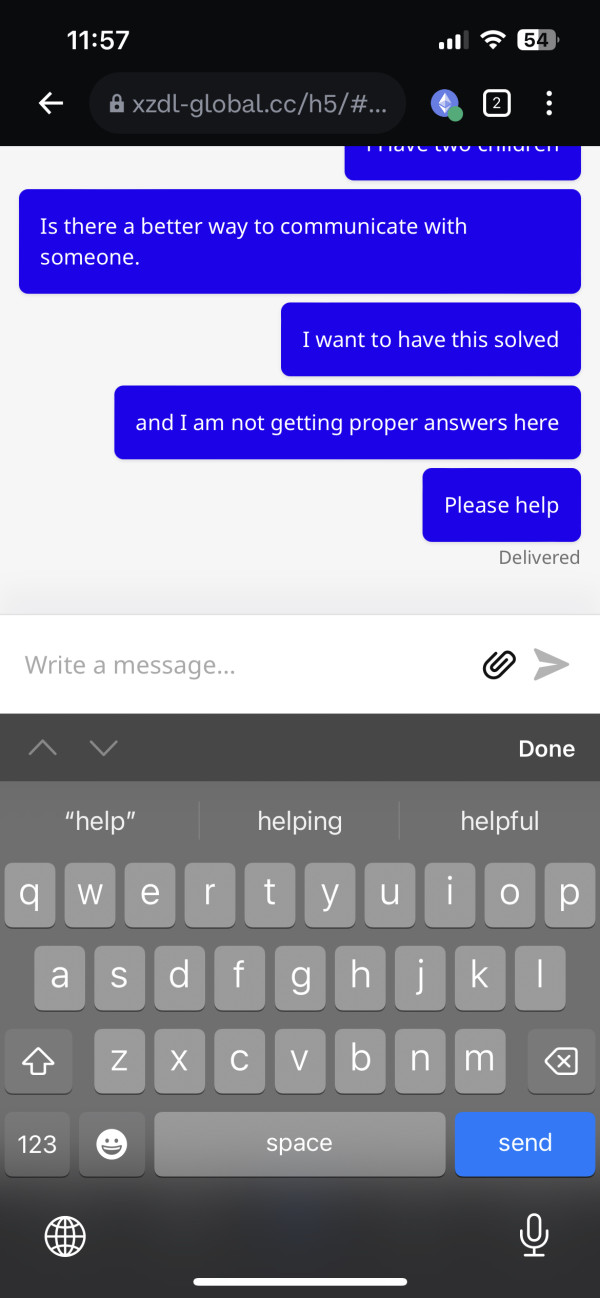Tap the xzdl-global.cc address bar
The height and width of the screenshot is (1298, 600).
pos(247,103)
